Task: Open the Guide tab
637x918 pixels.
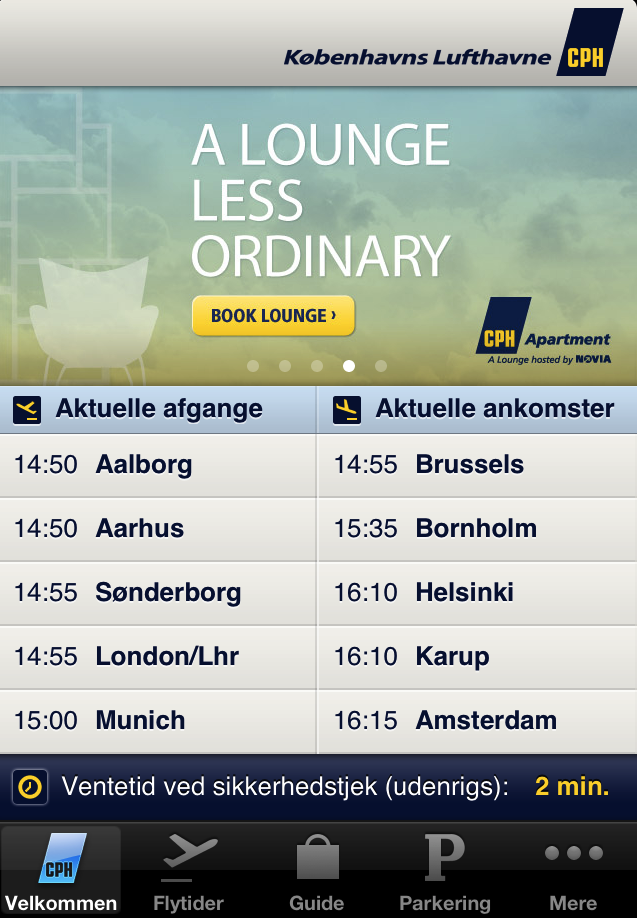Action: click(x=317, y=872)
